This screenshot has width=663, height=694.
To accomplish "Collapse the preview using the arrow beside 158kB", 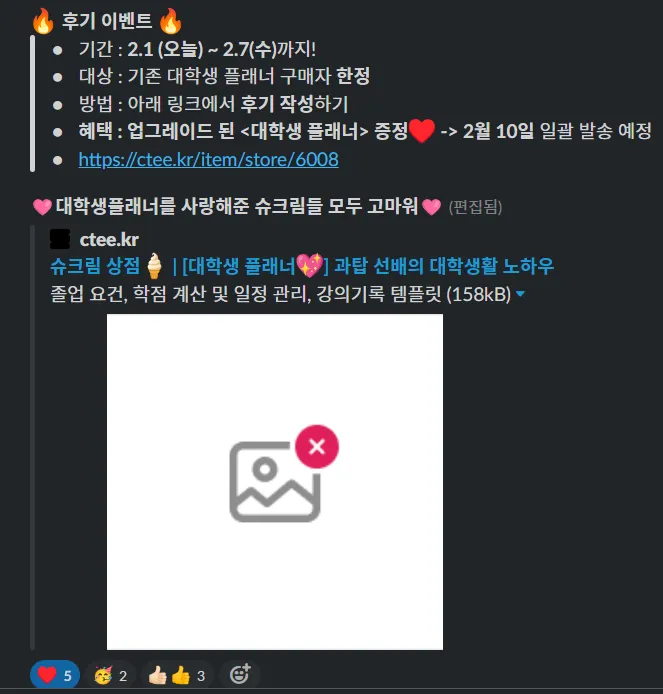I will (521, 295).
